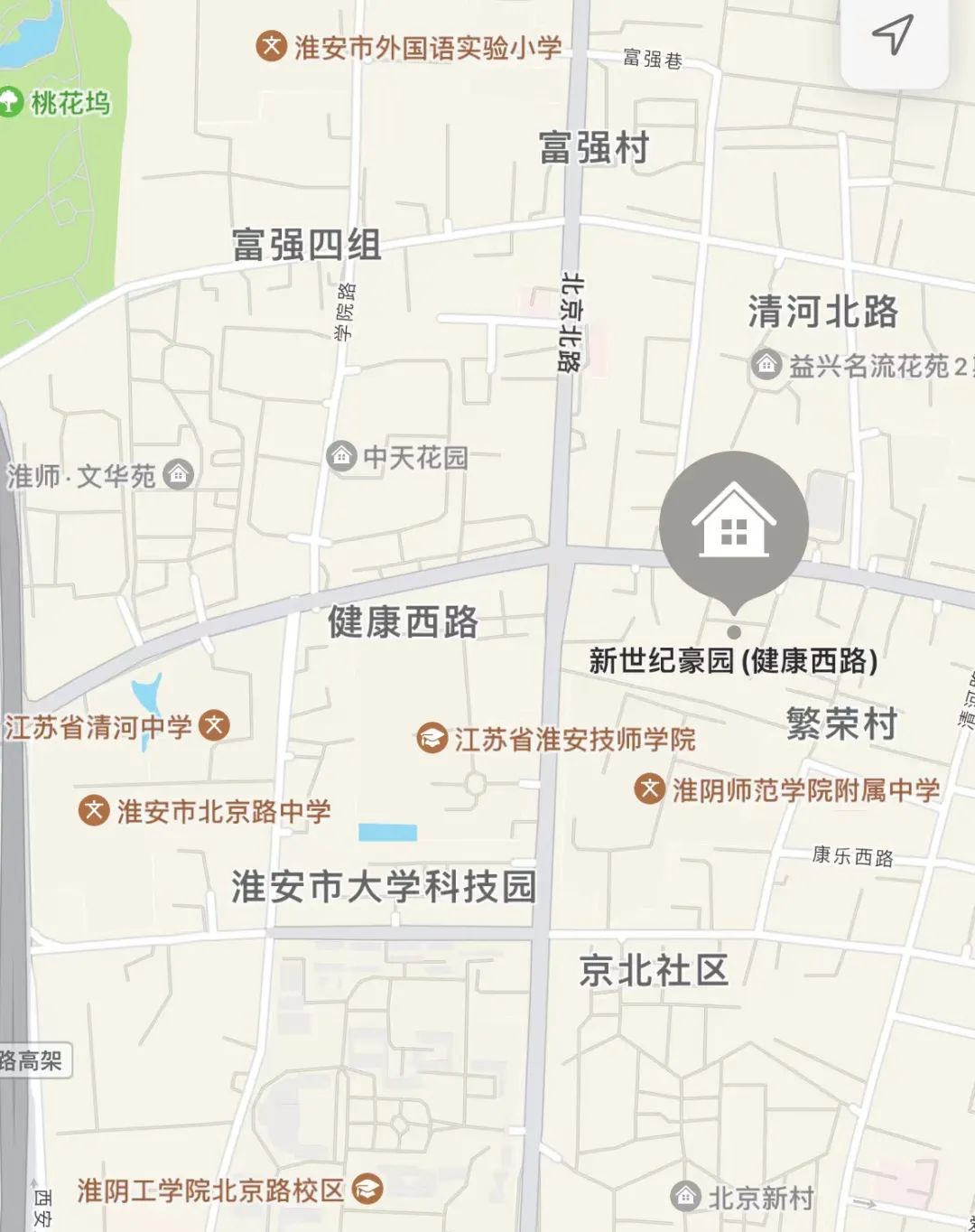This screenshot has width=975, height=1232.
Task: Tap the locate-me arrow button
Action: click(892, 35)
